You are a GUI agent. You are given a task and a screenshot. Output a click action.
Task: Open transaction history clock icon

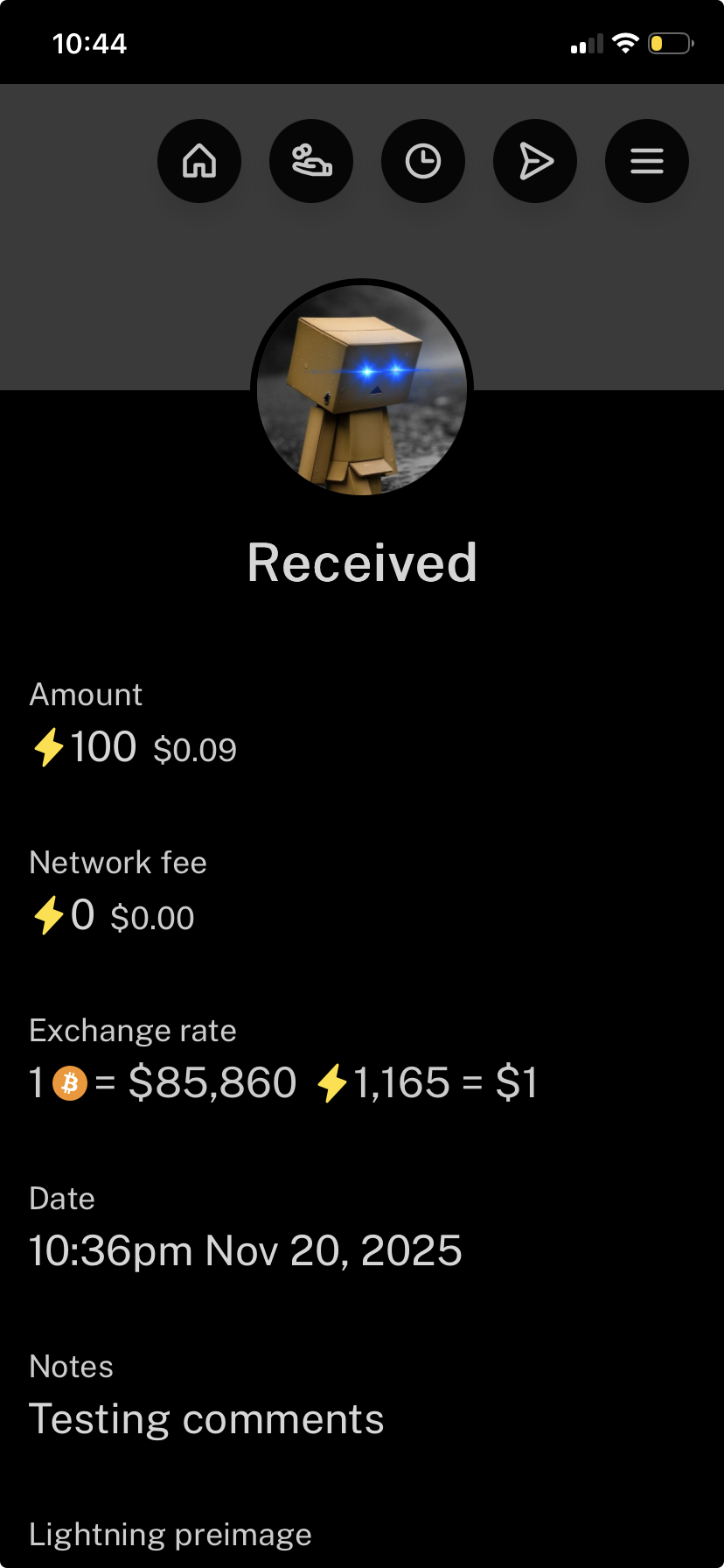(423, 161)
